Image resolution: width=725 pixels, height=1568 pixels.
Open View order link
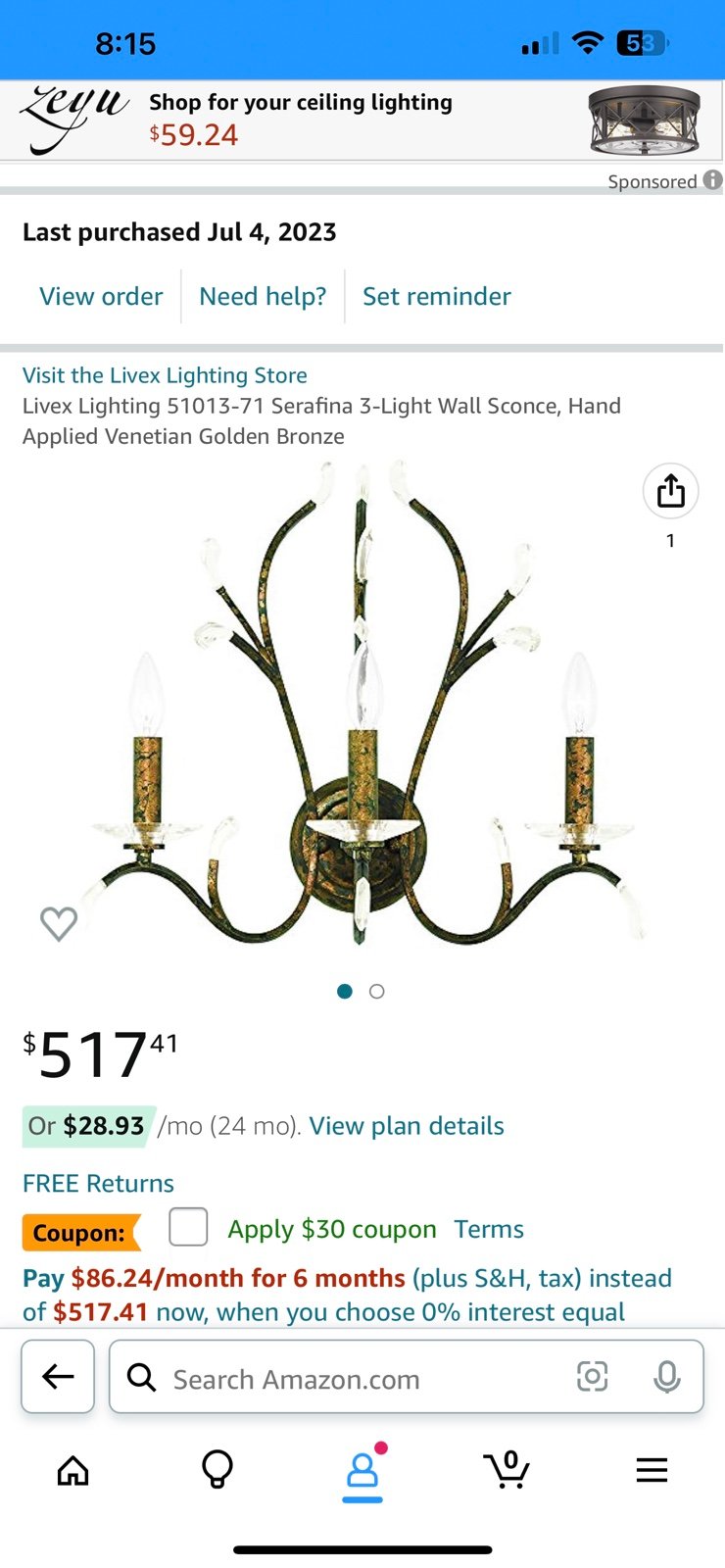[x=101, y=296]
